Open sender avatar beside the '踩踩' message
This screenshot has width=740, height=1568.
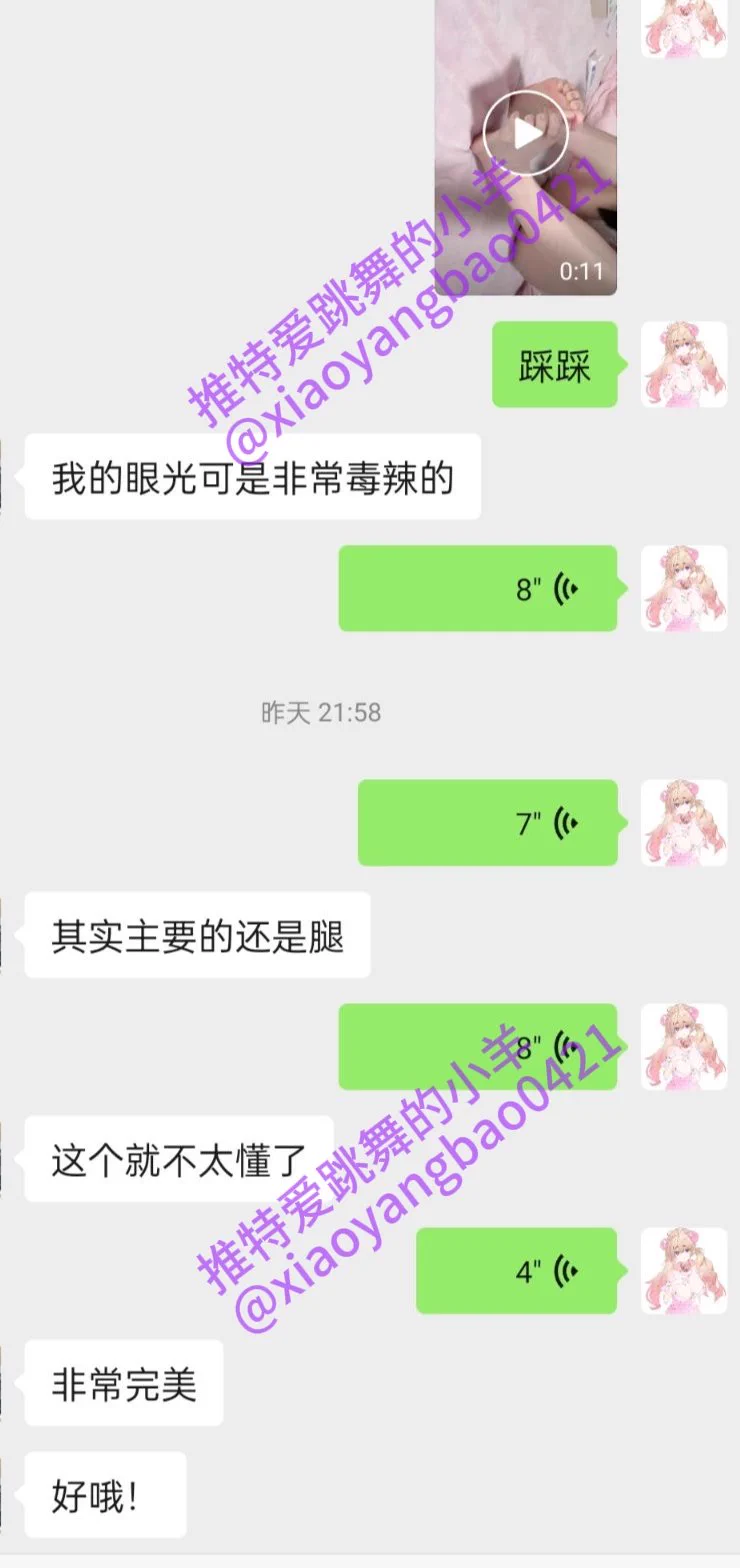point(684,364)
